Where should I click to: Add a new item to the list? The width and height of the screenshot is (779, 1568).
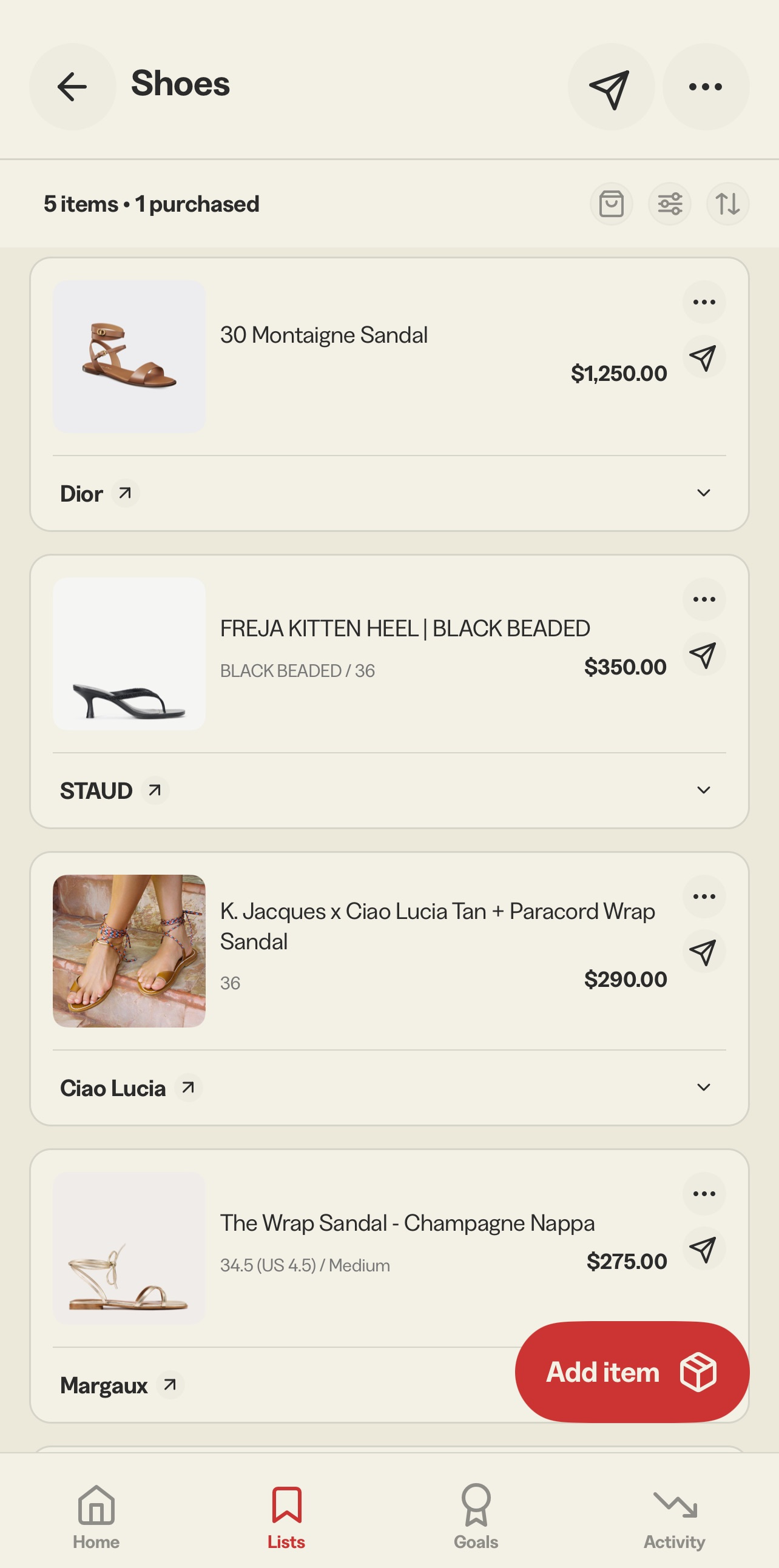[x=632, y=1372]
